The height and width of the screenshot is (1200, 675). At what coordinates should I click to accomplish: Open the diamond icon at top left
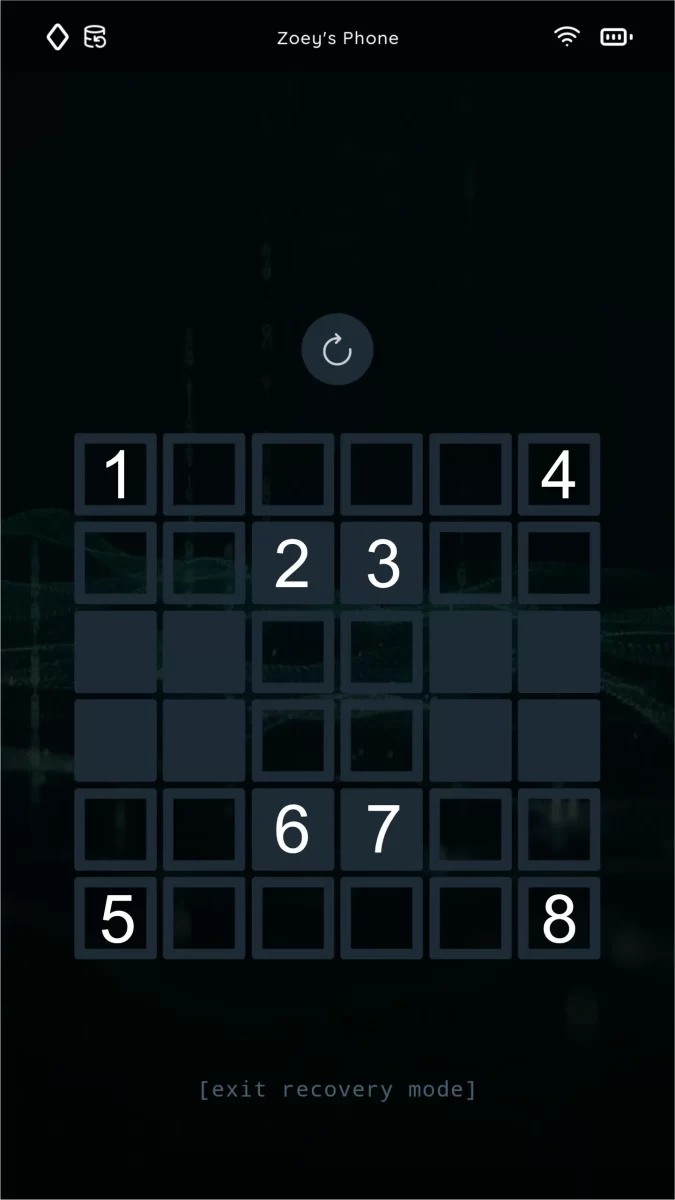58,38
